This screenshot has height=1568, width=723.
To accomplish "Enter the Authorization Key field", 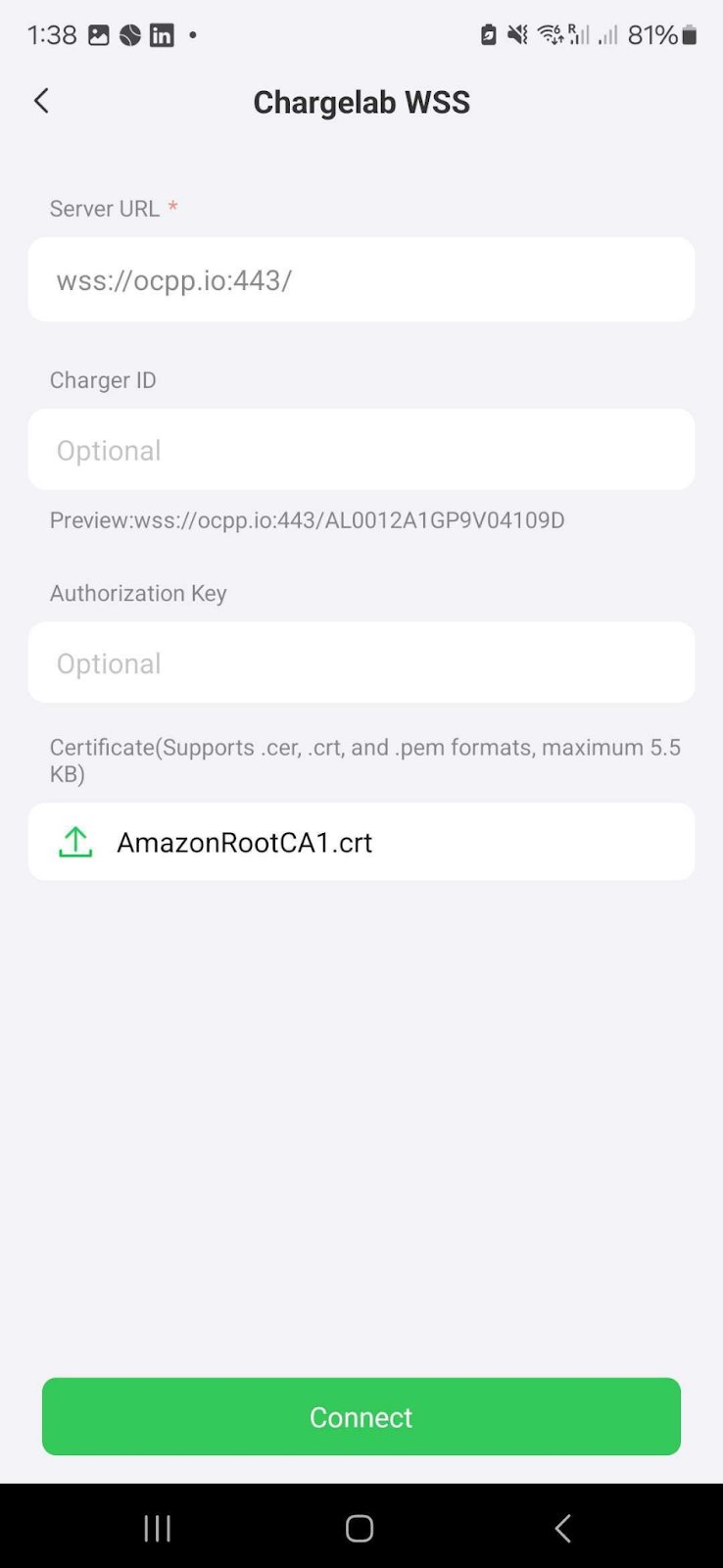I will click(x=361, y=663).
